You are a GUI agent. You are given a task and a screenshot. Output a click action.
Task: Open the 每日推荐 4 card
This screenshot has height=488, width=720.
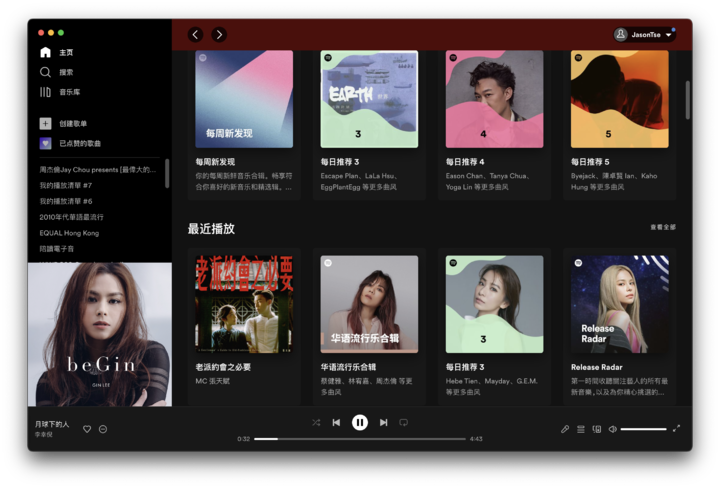[494, 100]
